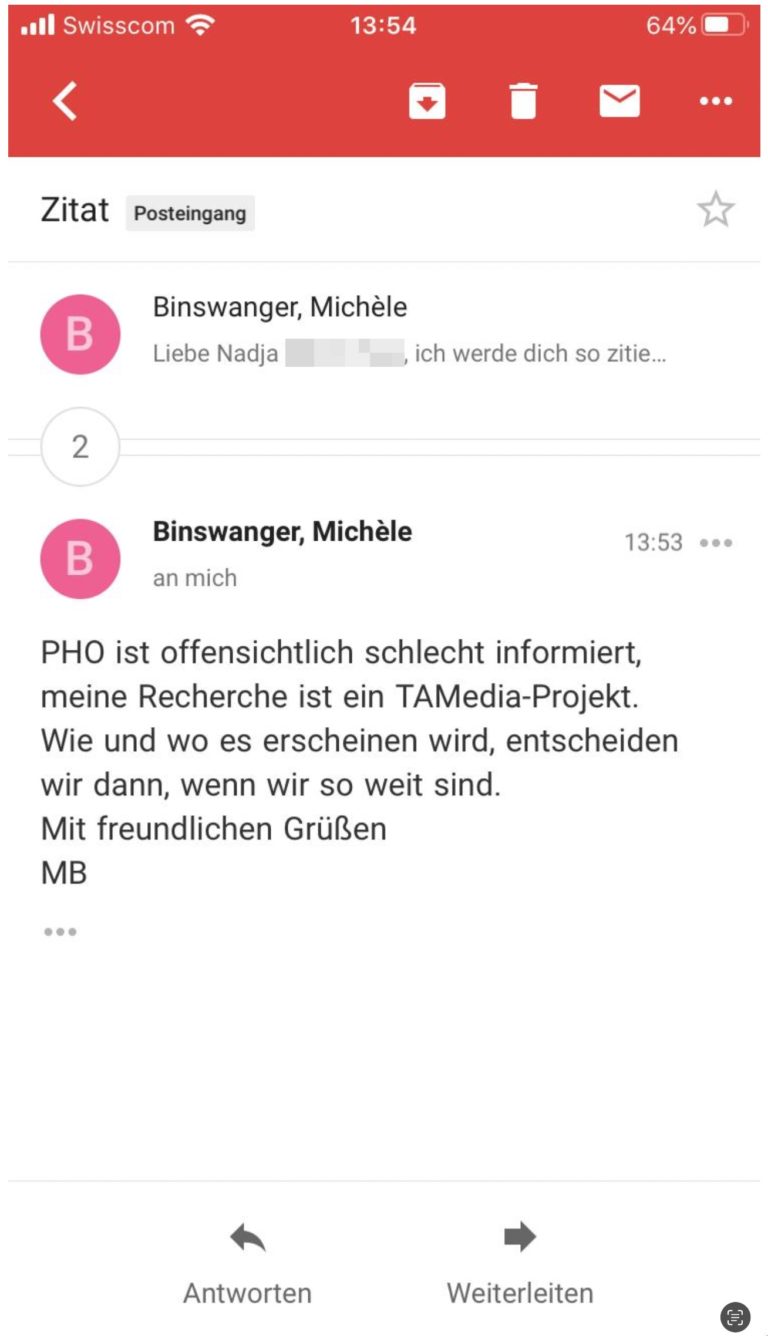Forward the email with Weiterleiten
This screenshot has height=1336, width=768.
tap(520, 1264)
